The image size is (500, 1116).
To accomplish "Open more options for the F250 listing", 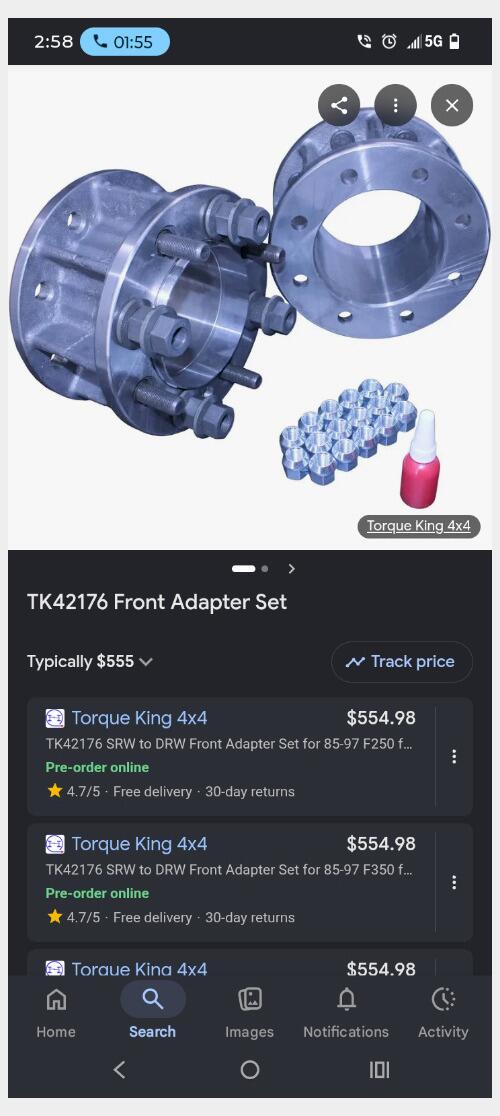I will click(x=454, y=757).
